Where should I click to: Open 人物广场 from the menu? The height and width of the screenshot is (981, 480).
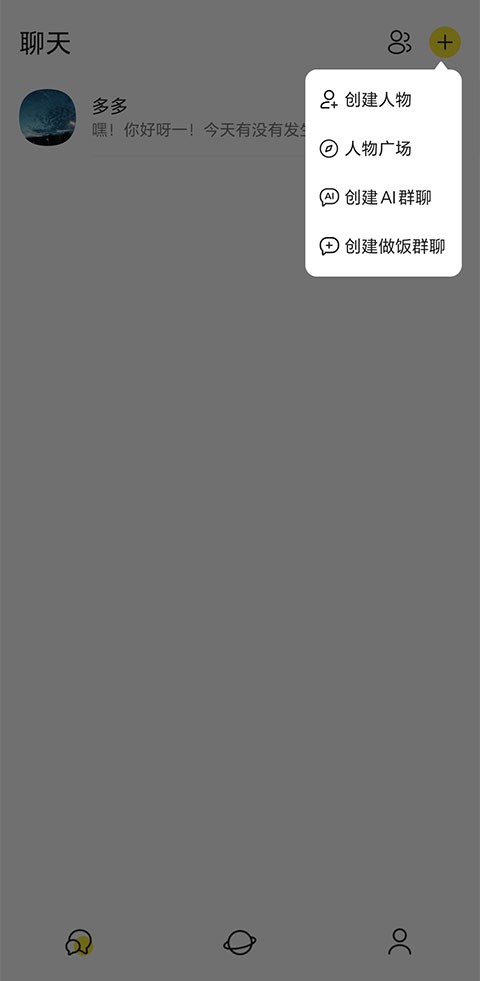pyautogui.click(x=383, y=149)
